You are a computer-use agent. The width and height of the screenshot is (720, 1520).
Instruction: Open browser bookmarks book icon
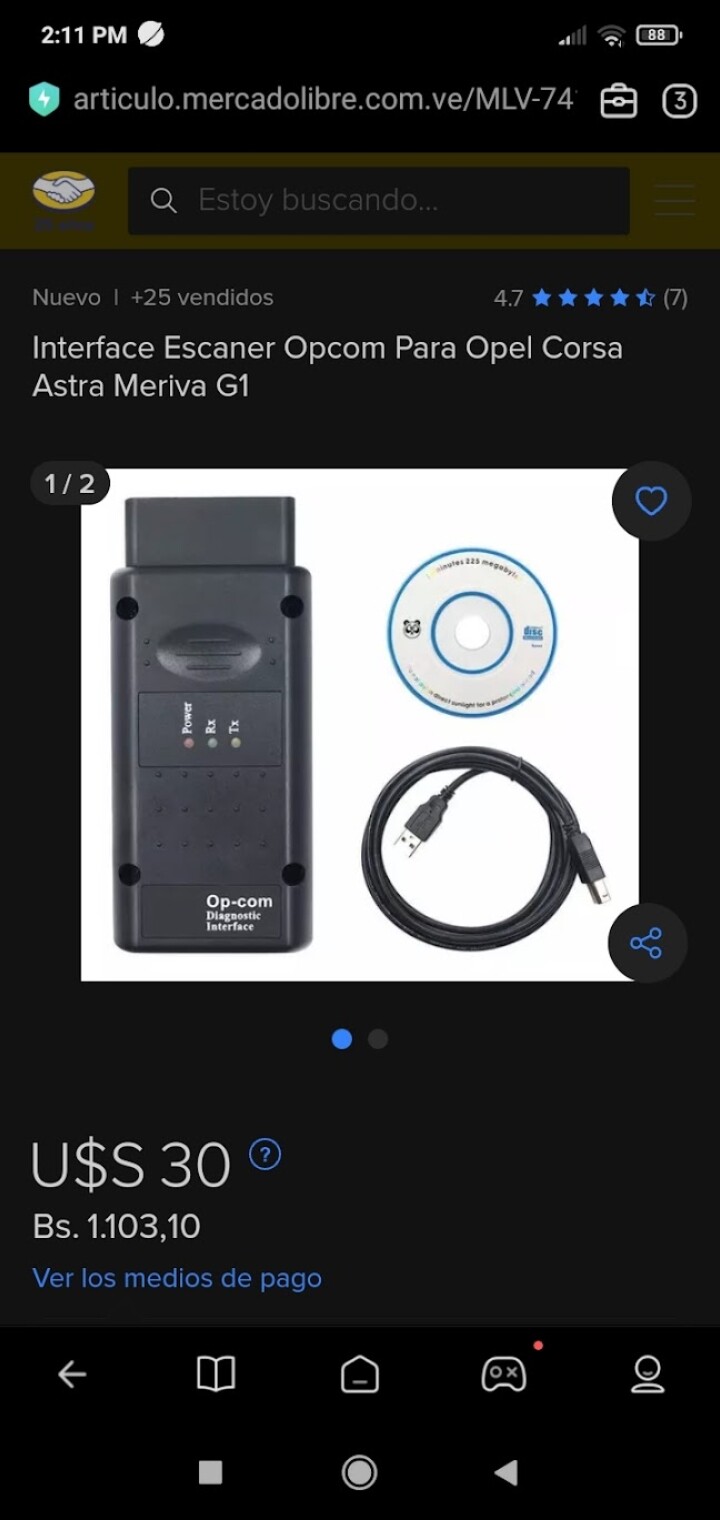[x=215, y=1375]
